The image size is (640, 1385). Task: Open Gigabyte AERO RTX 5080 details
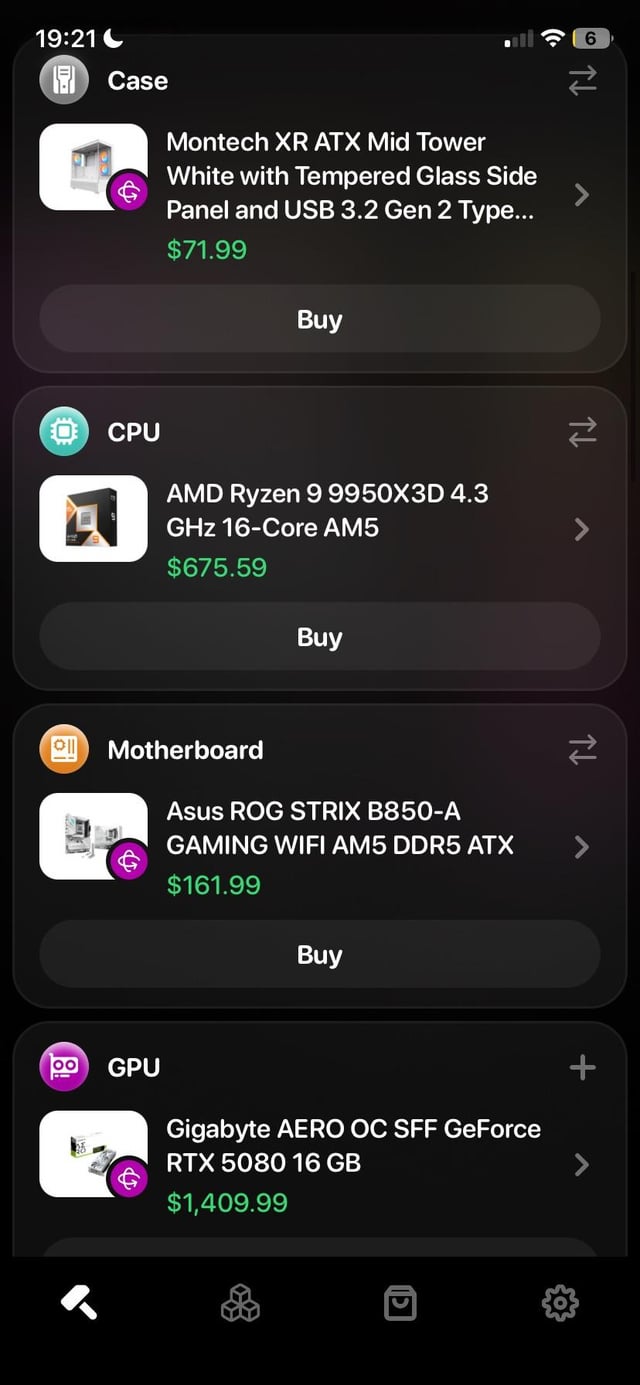582,1164
